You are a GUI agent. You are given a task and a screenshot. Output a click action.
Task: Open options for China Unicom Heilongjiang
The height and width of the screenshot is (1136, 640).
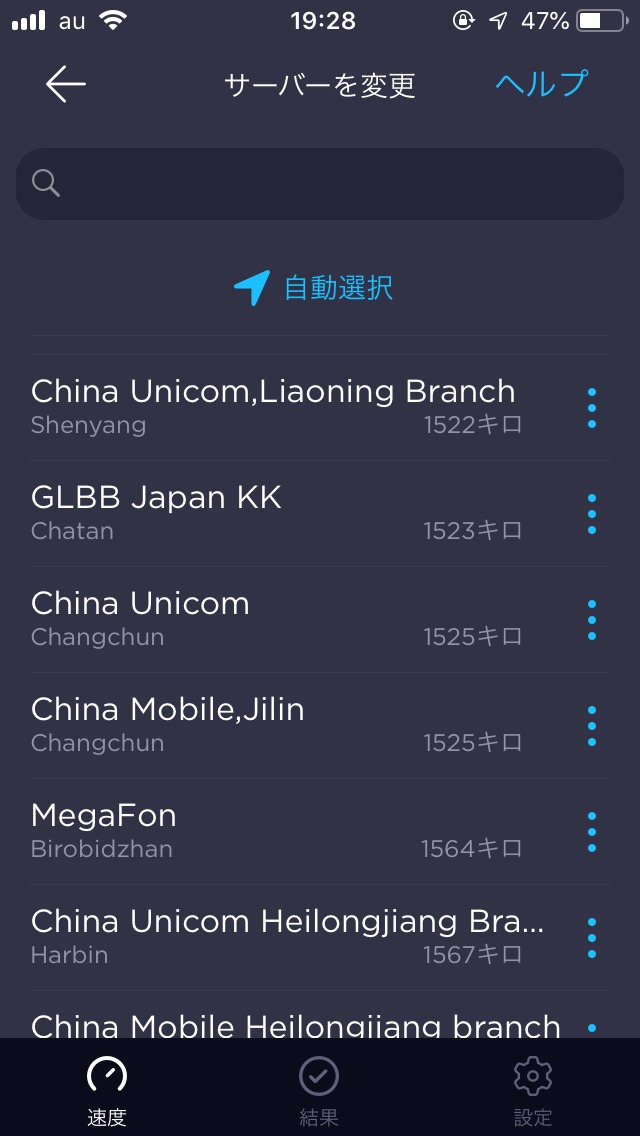point(592,937)
